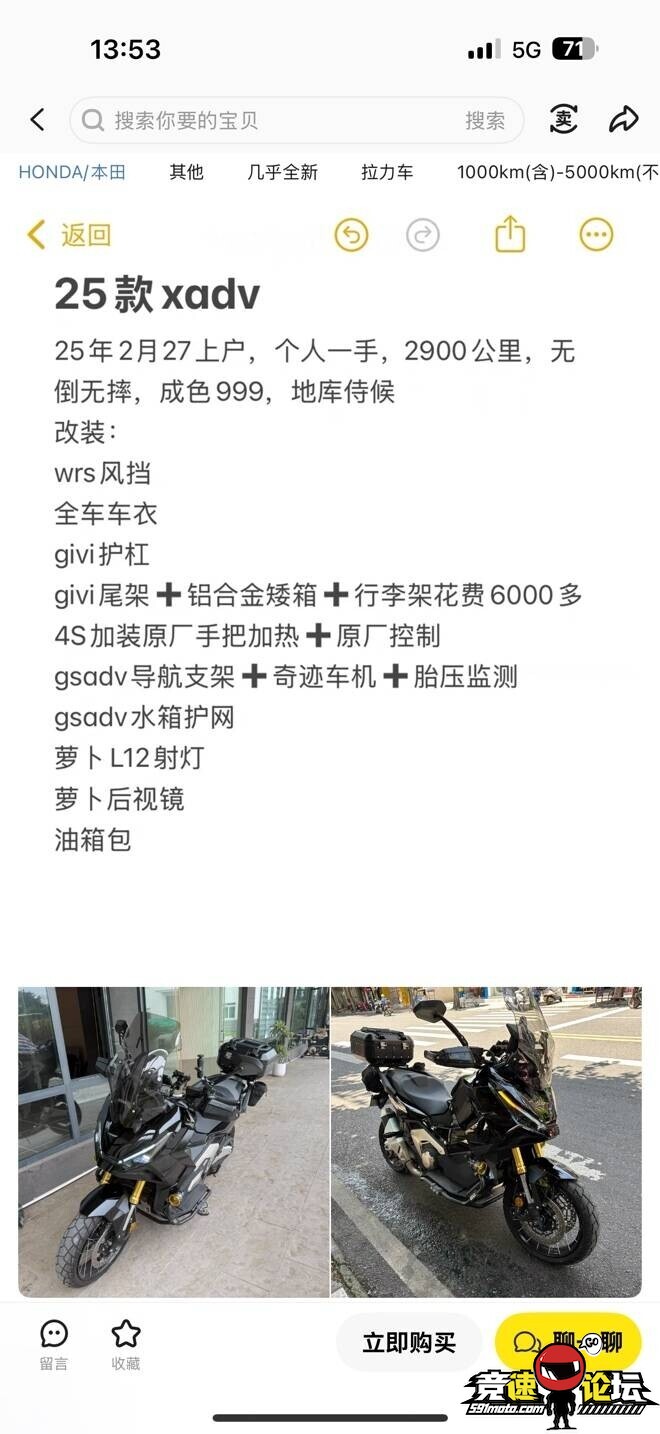The height and width of the screenshot is (1434, 660).
Task: Undo the last edit
Action: pos(351,235)
